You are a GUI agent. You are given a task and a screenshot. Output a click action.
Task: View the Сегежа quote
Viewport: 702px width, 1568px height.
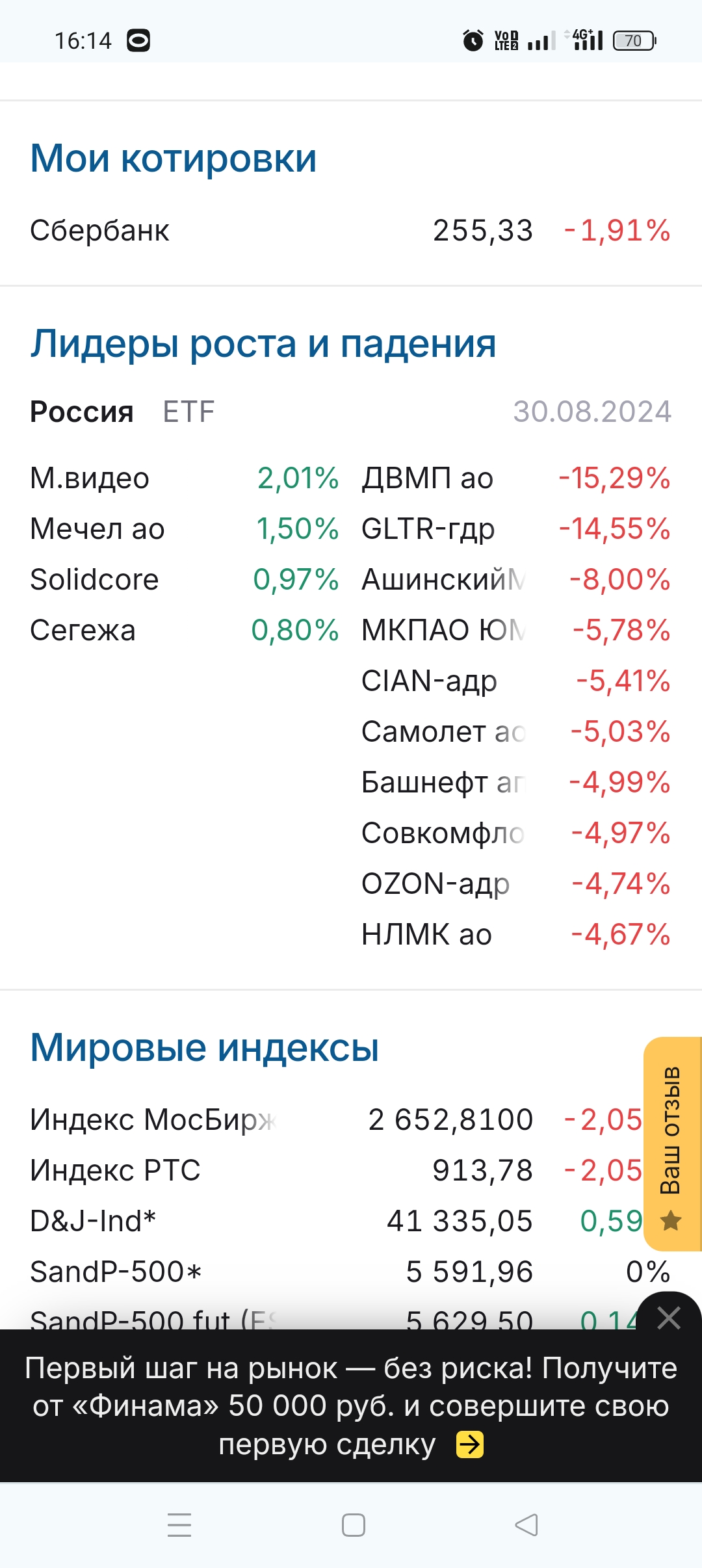[x=83, y=631]
